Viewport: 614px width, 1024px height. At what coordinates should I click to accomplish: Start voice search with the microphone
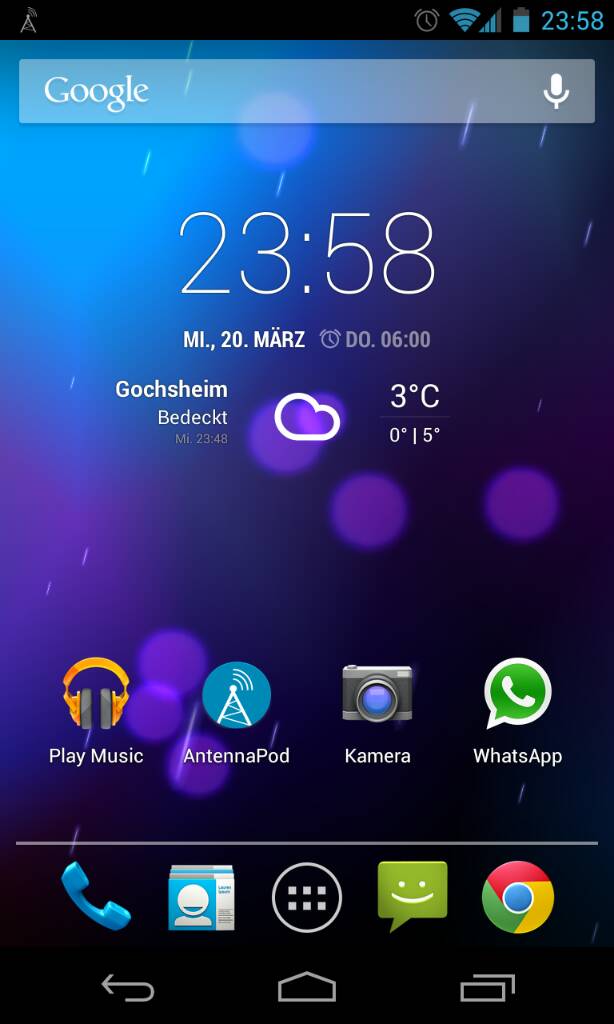point(556,91)
